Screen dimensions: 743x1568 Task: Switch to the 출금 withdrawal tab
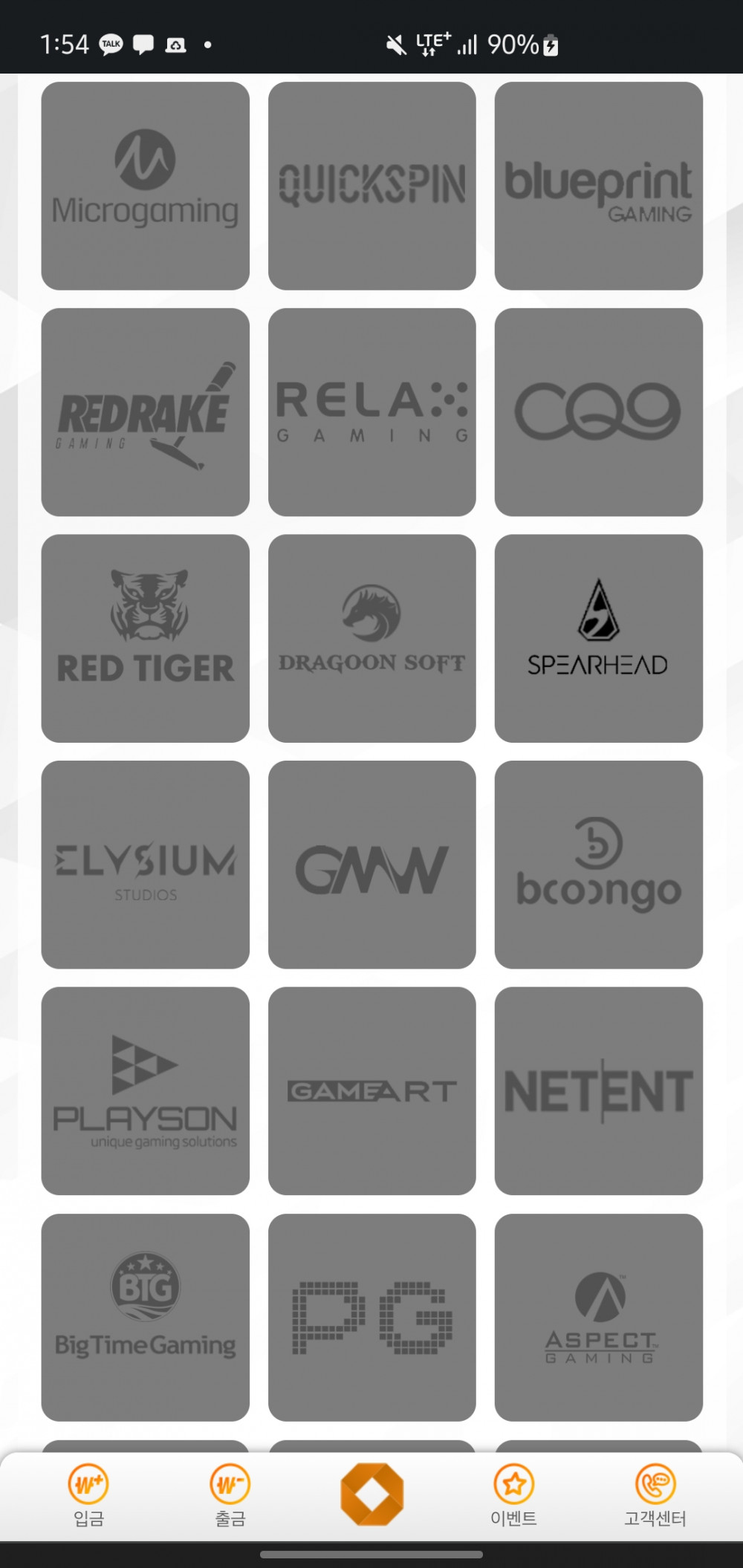[230, 1496]
